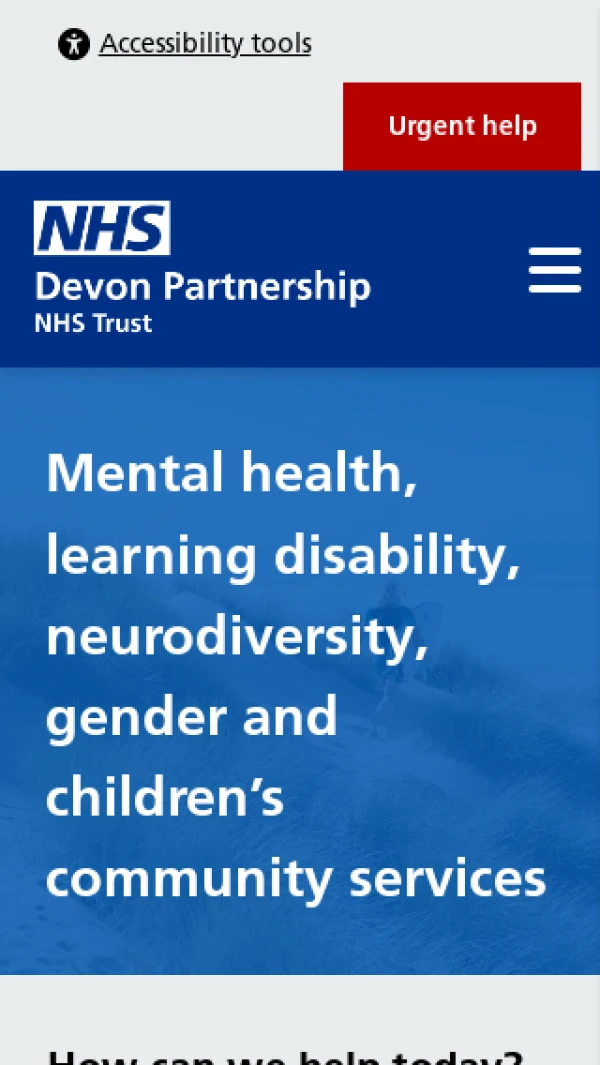The width and height of the screenshot is (600, 1065).
Task: Open the Accessibility tools link
Action: (185, 44)
